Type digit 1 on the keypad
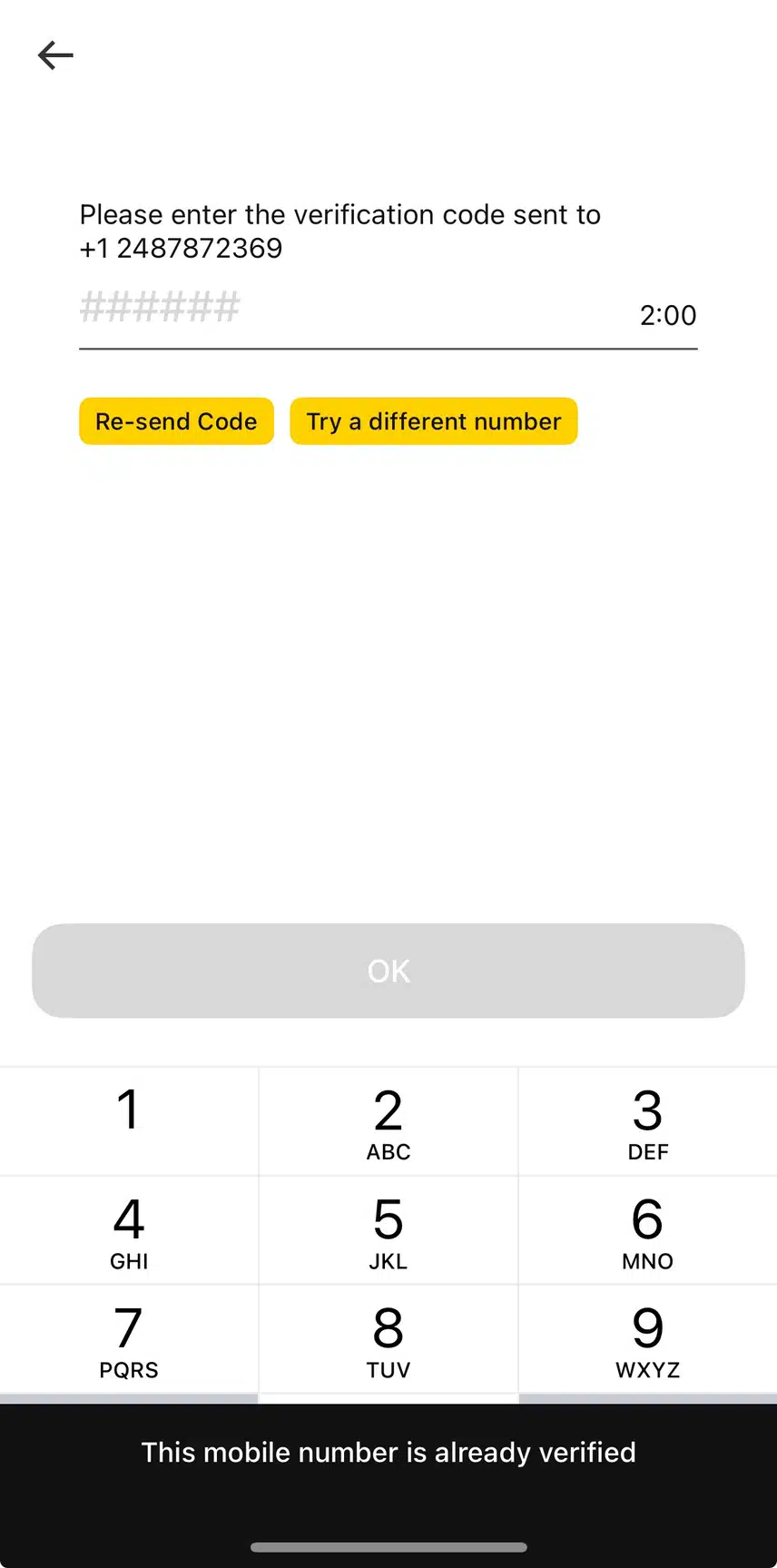Screen dimensions: 777x1568 [x=129, y=1121]
